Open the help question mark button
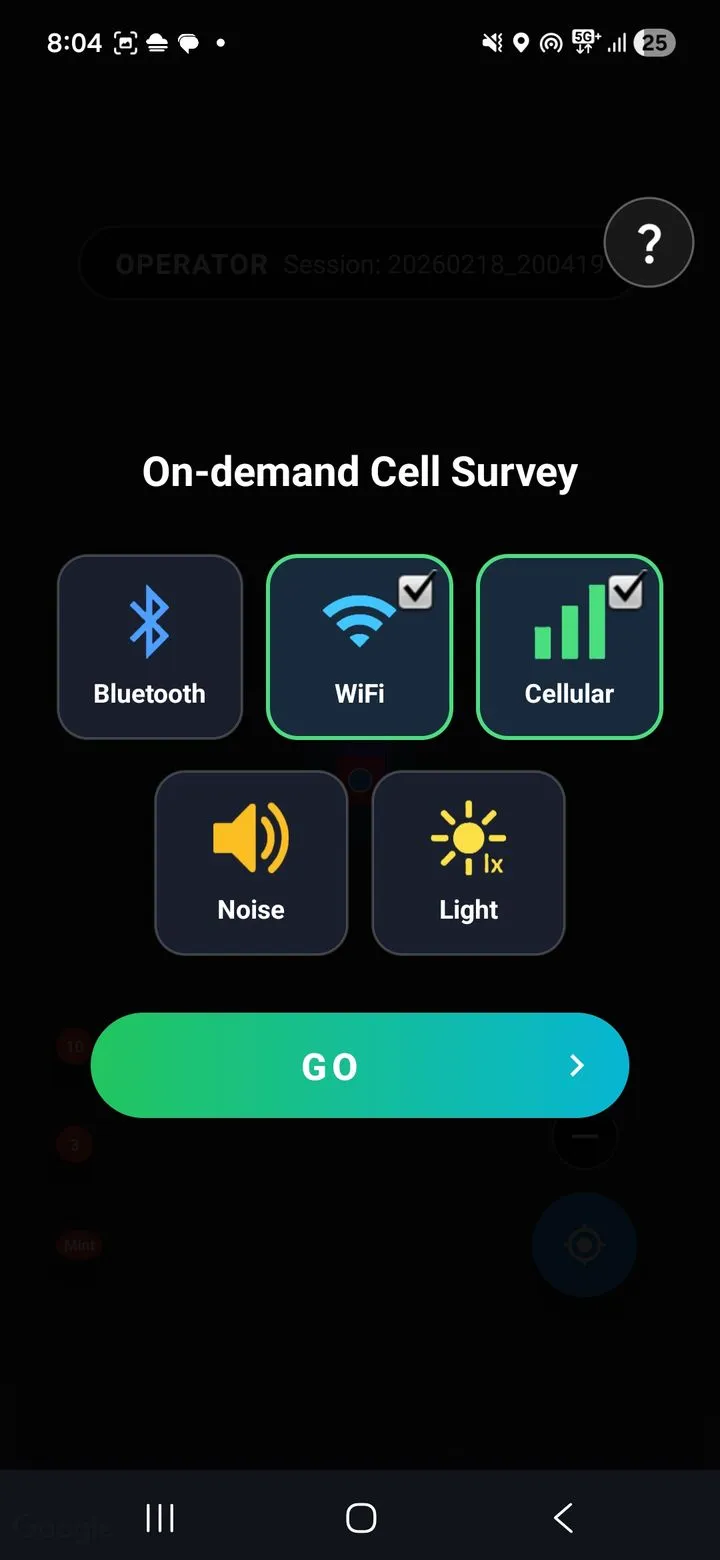 pos(648,242)
